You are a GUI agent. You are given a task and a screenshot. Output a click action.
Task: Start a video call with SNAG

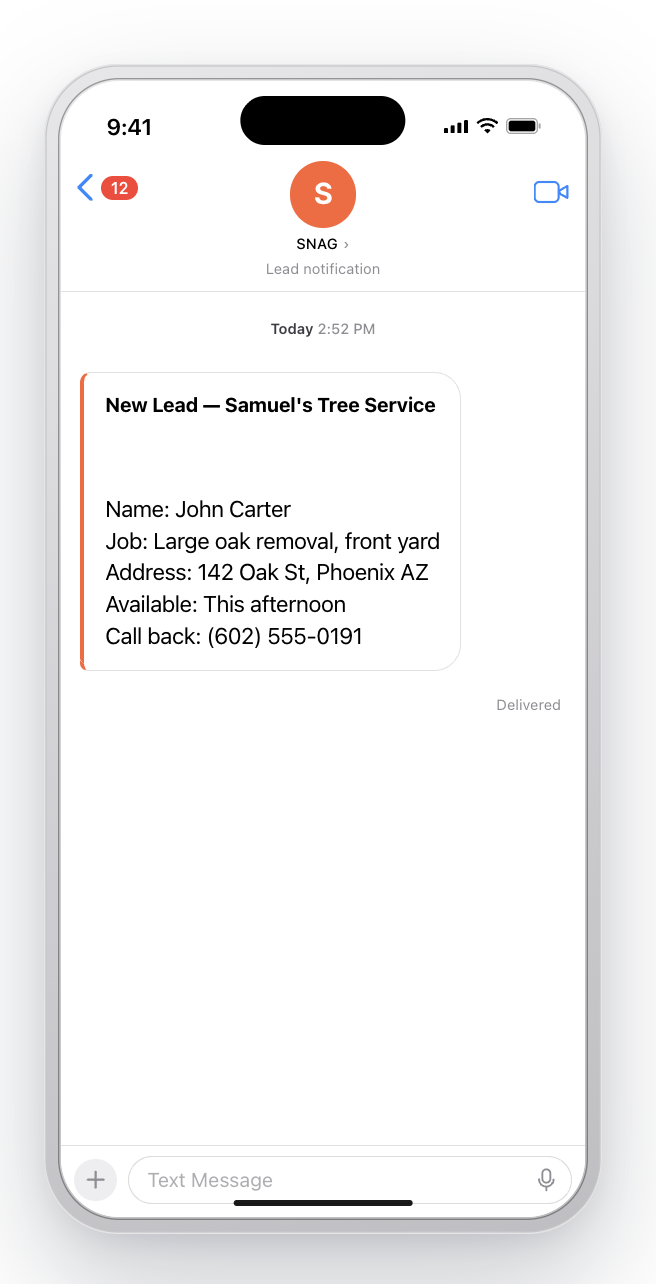[550, 192]
